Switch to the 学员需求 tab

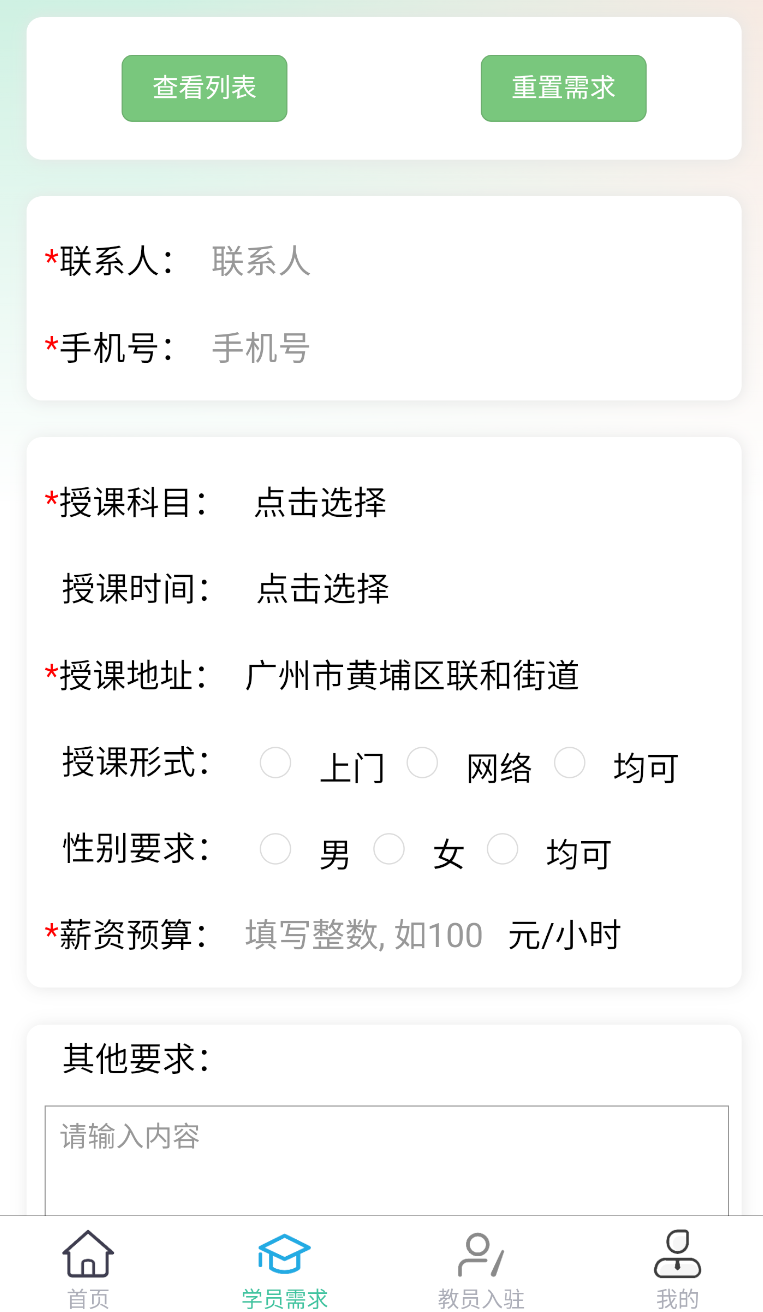(x=284, y=1268)
